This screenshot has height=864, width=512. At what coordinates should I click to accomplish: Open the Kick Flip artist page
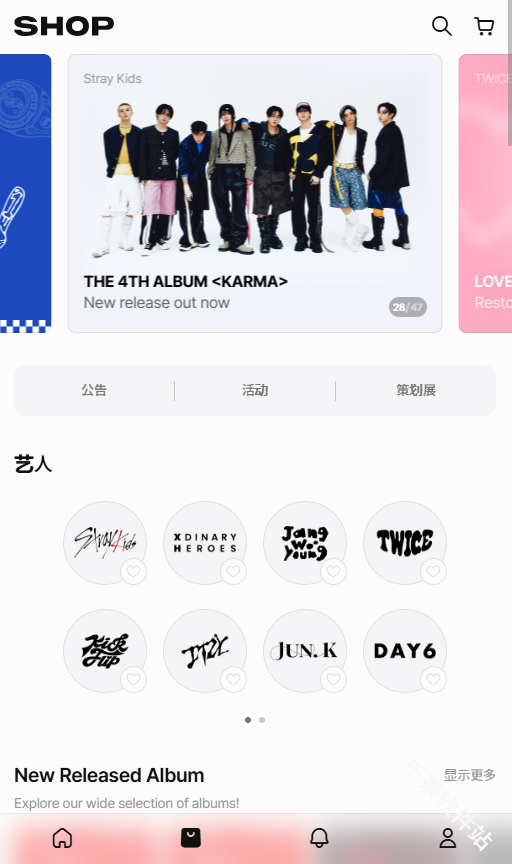point(105,650)
